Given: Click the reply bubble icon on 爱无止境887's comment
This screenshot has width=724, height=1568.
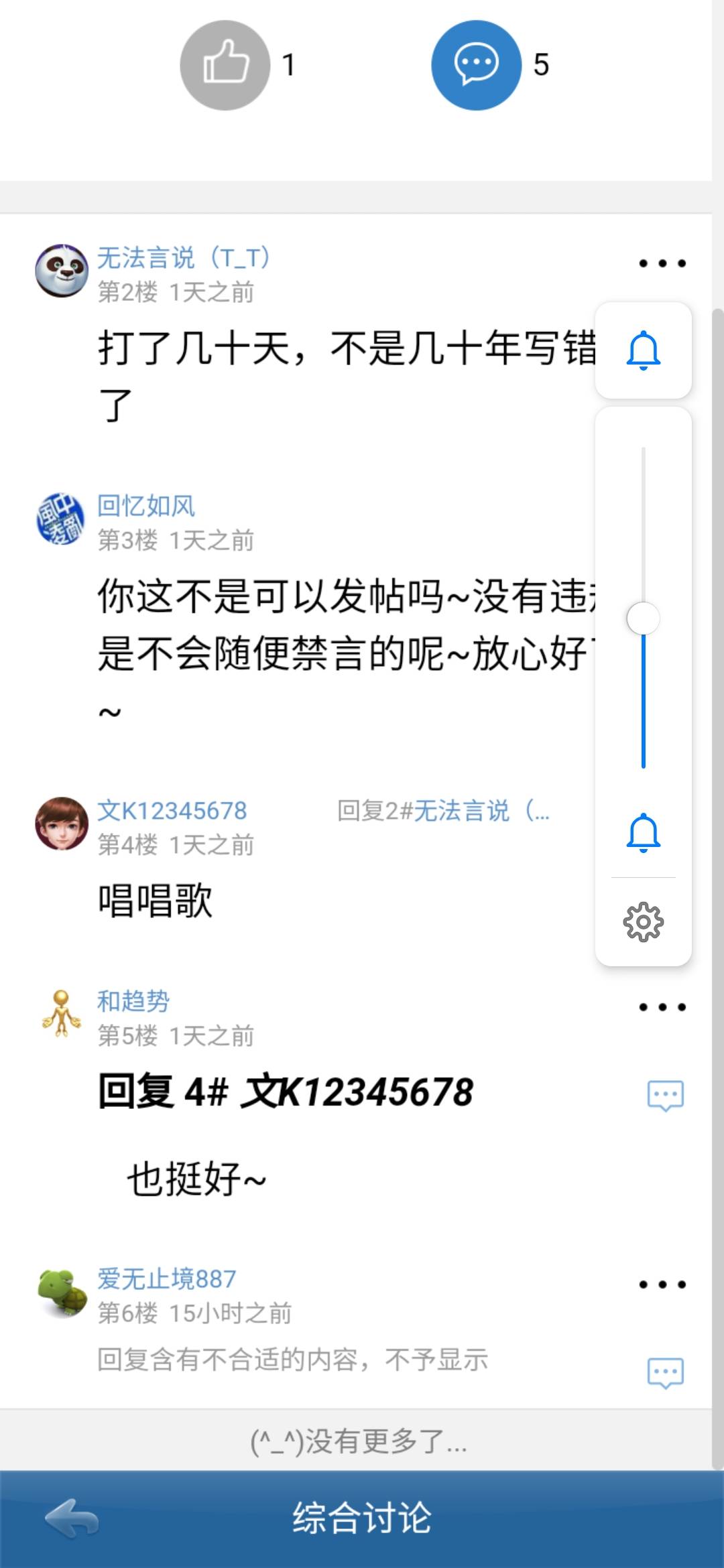Looking at the screenshot, I should tap(666, 1372).
